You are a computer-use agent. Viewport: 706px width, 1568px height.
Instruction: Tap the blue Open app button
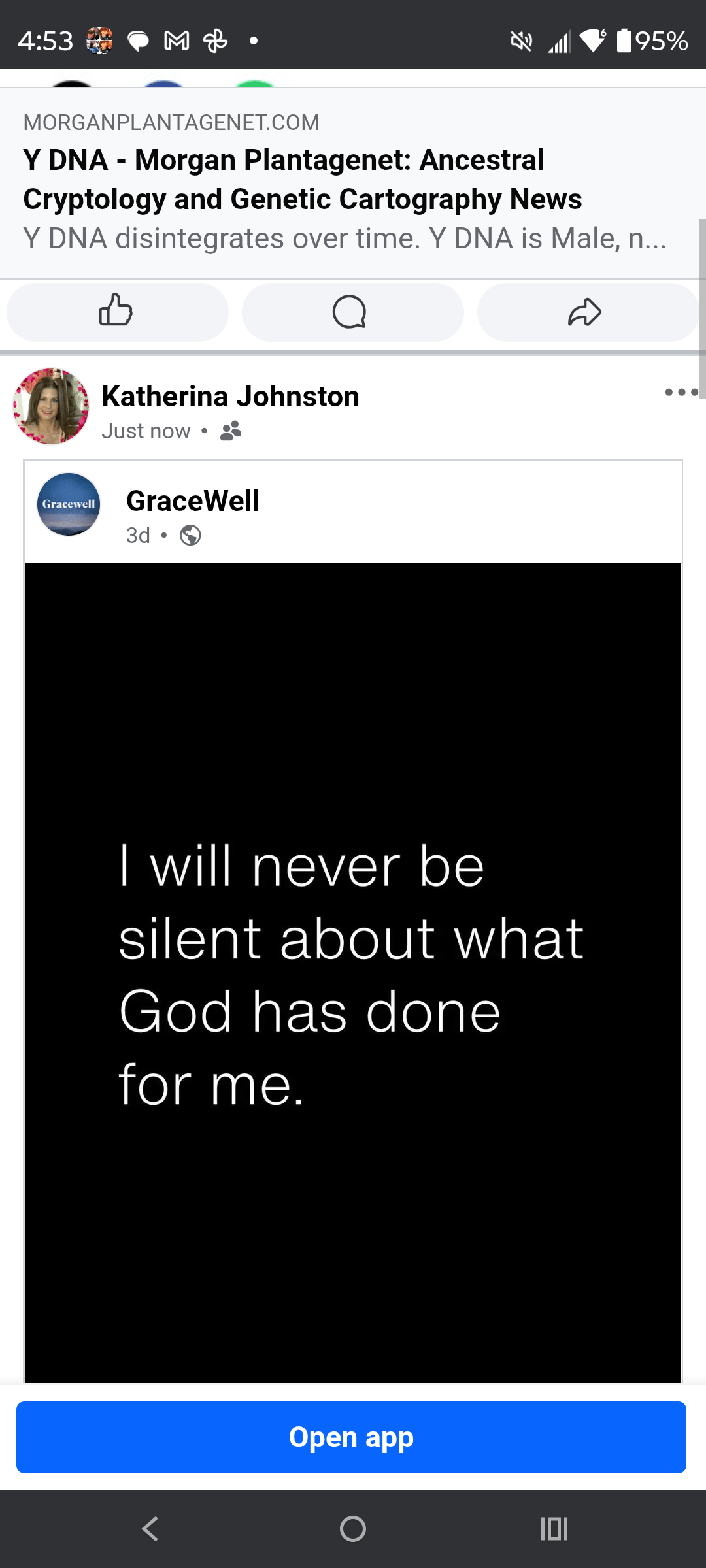[x=351, y=1437]
